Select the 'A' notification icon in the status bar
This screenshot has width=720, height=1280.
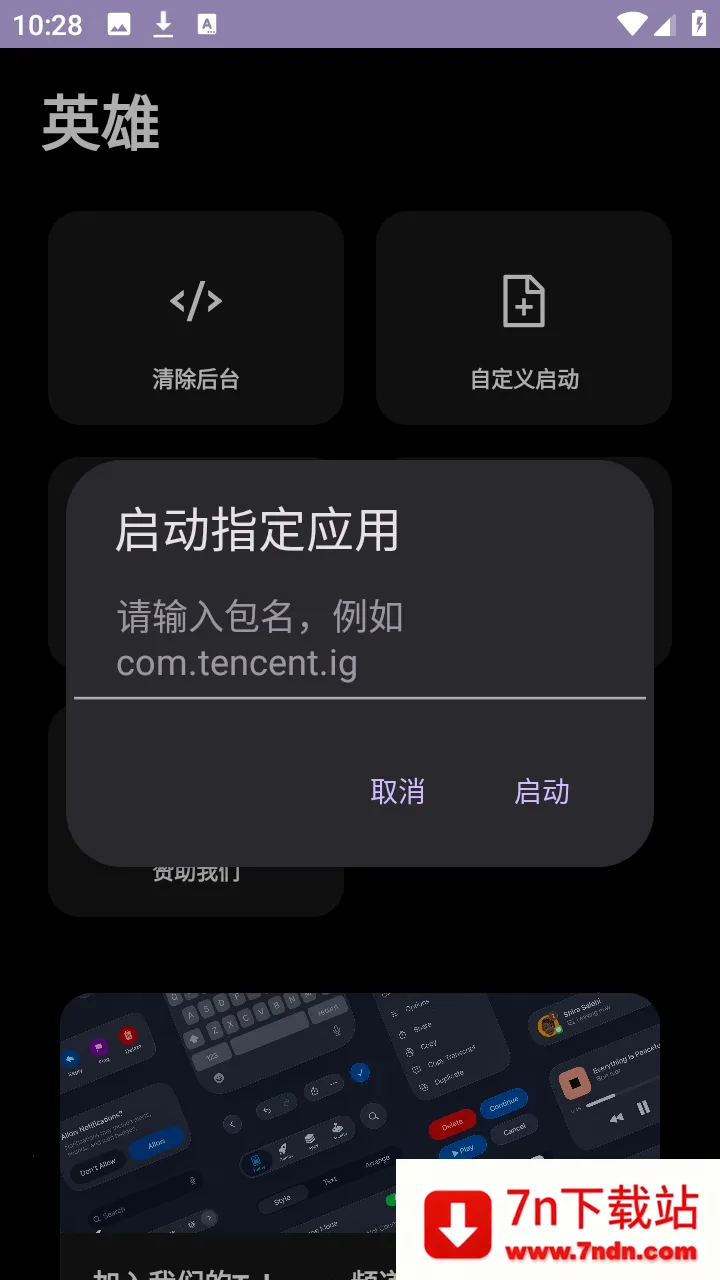(209, 25)
